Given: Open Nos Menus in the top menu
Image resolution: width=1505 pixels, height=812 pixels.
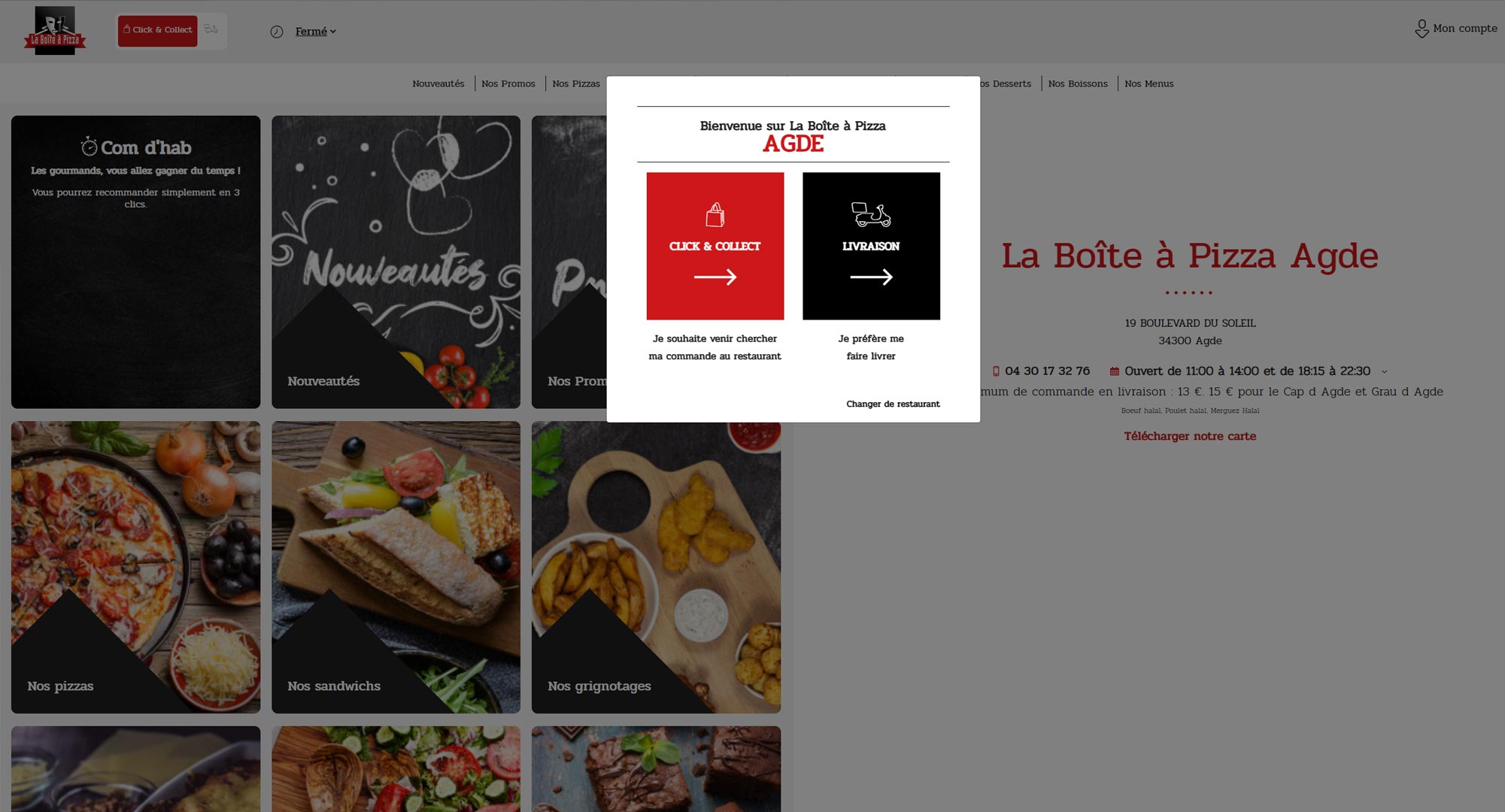Looking at the screenshot, I should (1148, 83).
